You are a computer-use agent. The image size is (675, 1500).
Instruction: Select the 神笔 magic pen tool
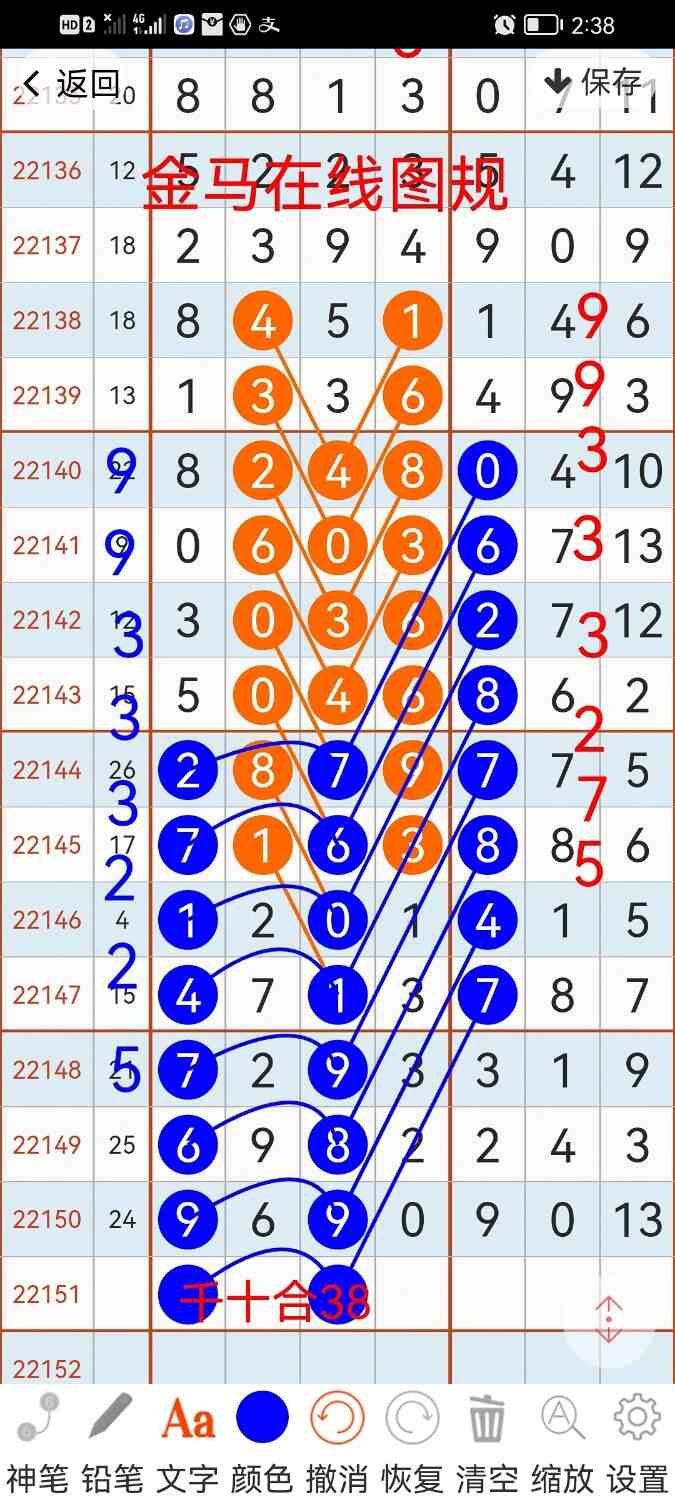pyautogui.click(x=35, y=1440)
